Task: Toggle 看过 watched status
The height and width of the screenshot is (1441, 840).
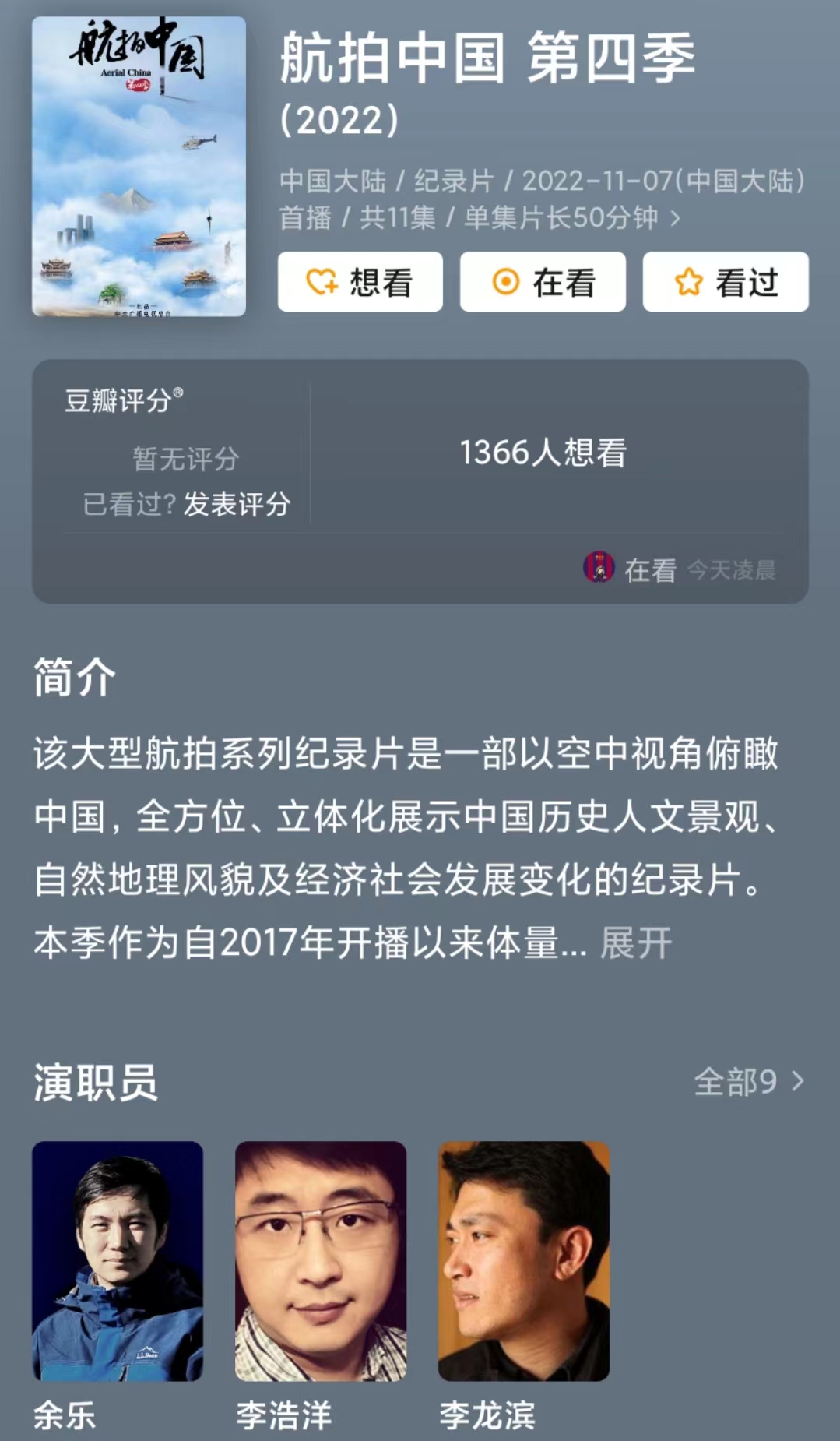Action: coord(726,283)
